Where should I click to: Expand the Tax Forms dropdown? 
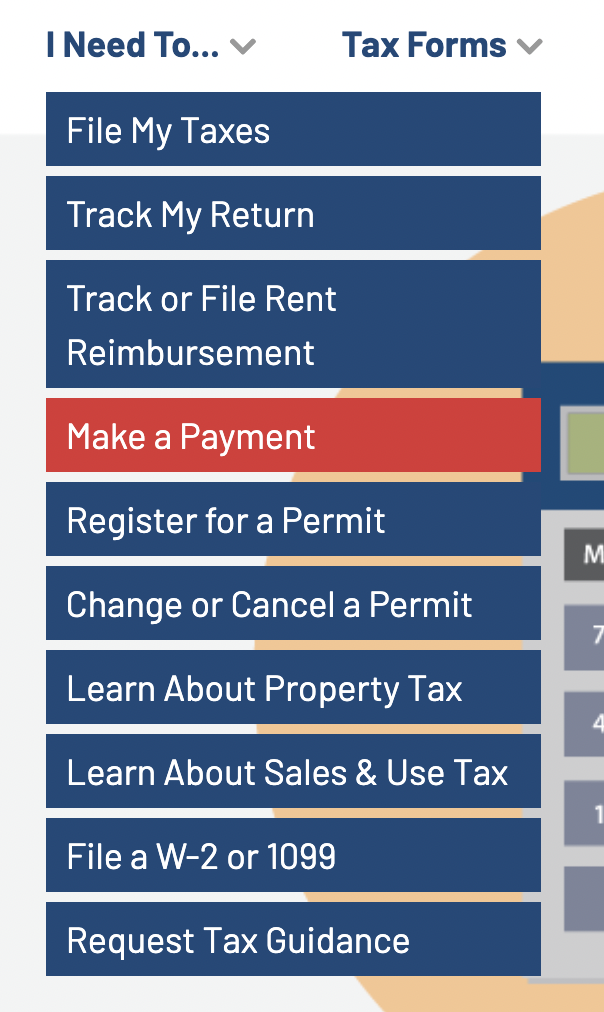click(x=441, y=45)
